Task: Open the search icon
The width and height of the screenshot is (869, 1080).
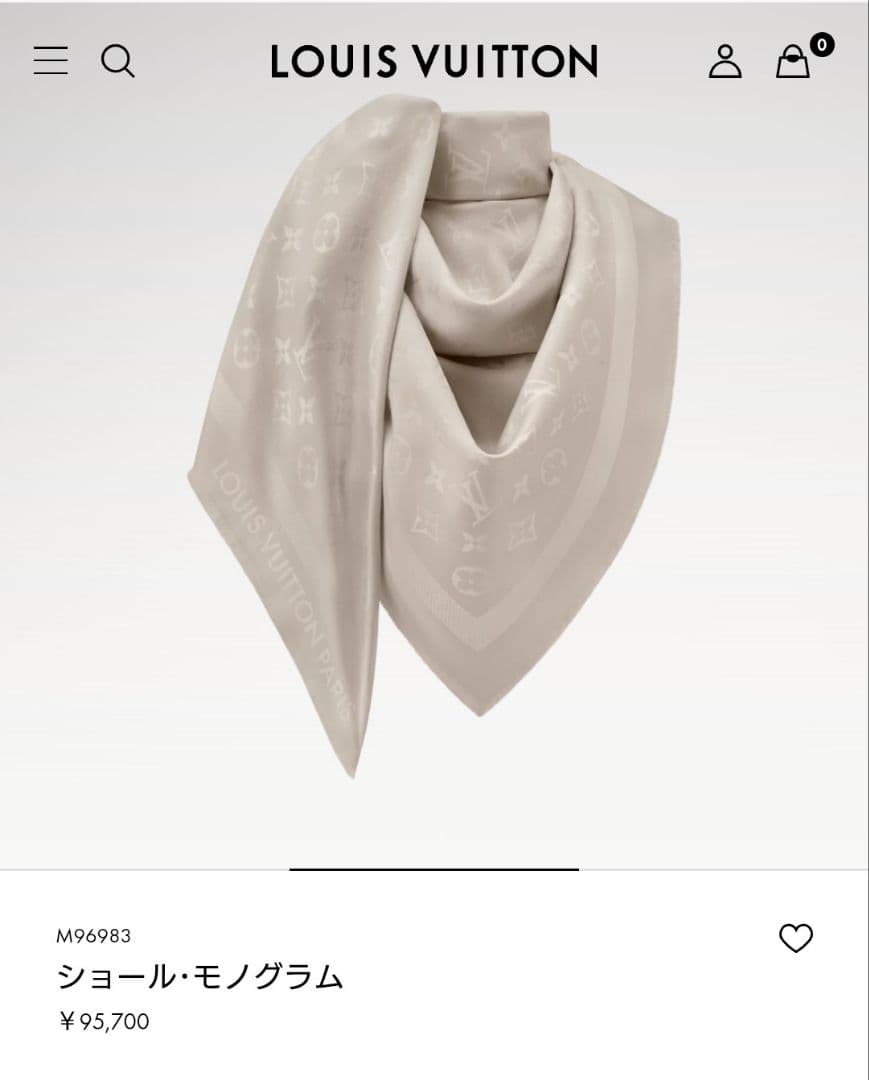Action: (x=118, y=61)
